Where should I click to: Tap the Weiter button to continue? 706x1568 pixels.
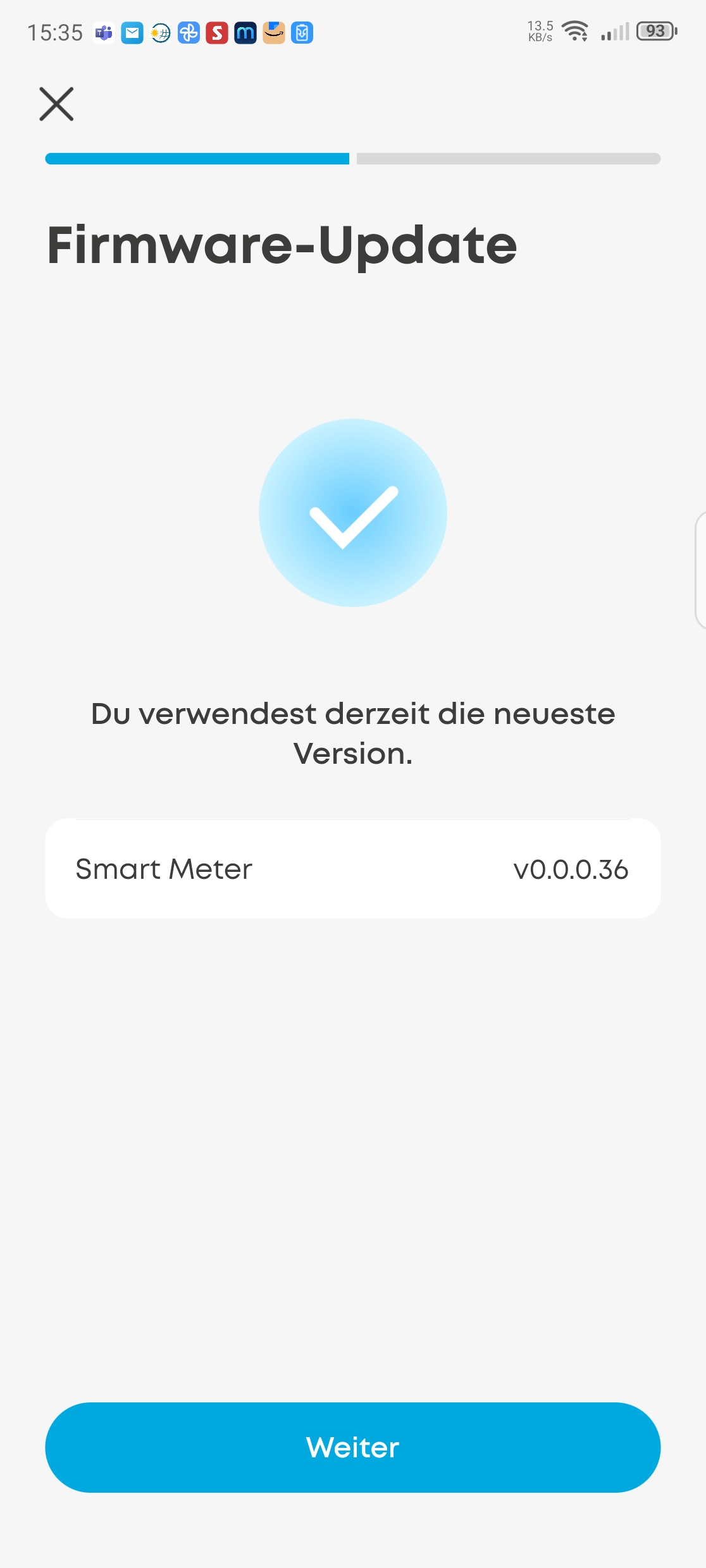click(x=353, y=1447)
